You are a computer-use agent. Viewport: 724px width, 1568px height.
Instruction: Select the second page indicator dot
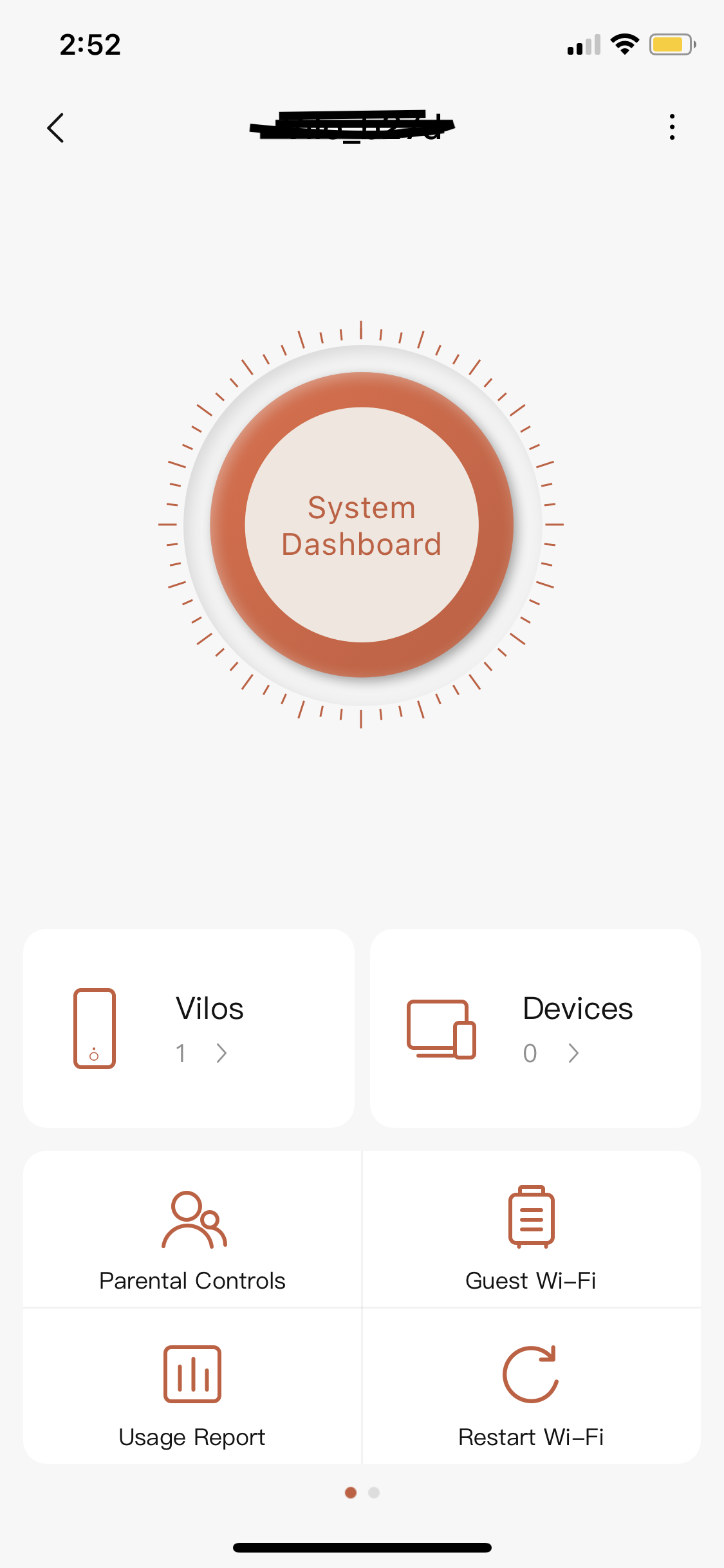pyautogui.click(x=374, y=1493)
